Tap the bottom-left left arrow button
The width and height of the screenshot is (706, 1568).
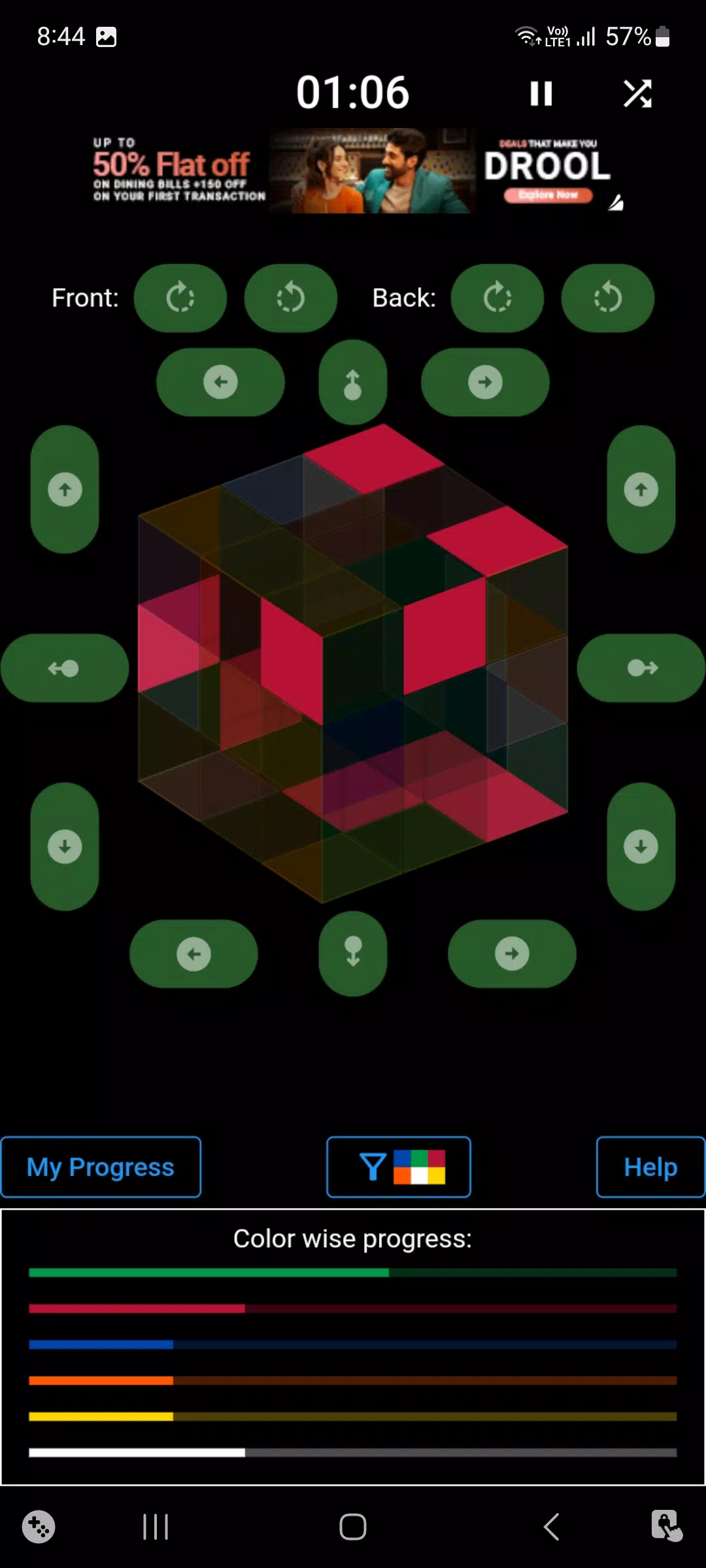(x=193, y=954)
